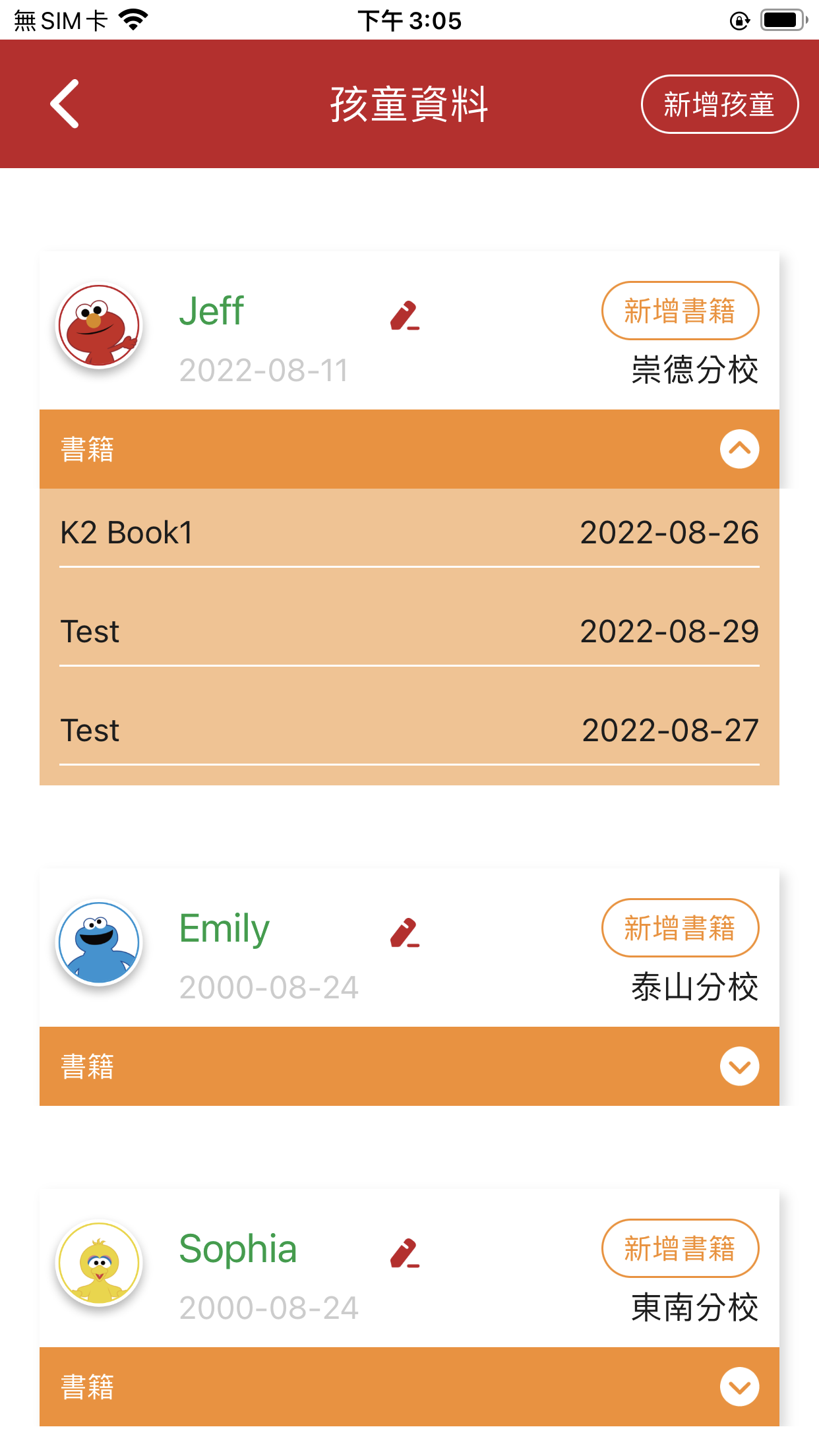Add a book for Sophia via 新增書籍
Screen dimensions: 819x1456
(679, 1248)
